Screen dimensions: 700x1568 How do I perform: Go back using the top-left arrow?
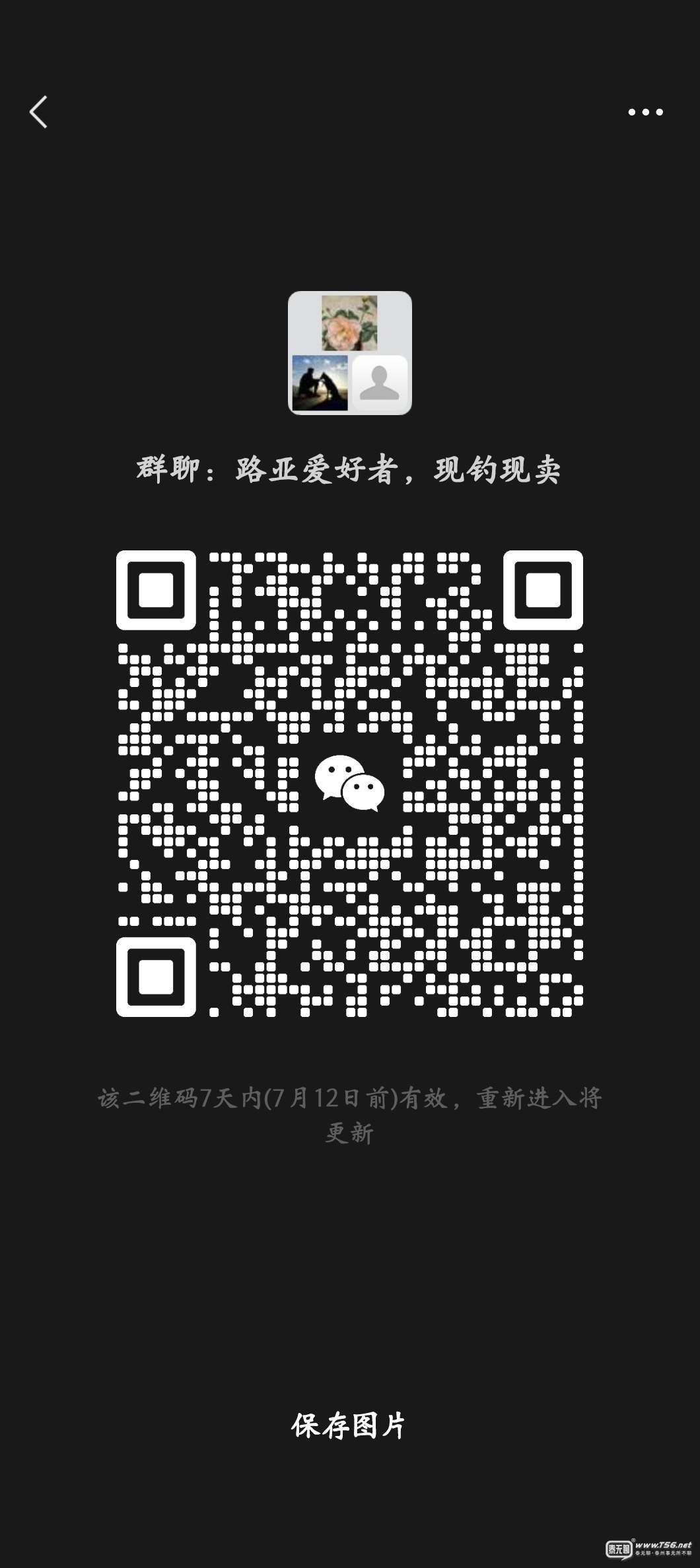click(x=39, y=112)
